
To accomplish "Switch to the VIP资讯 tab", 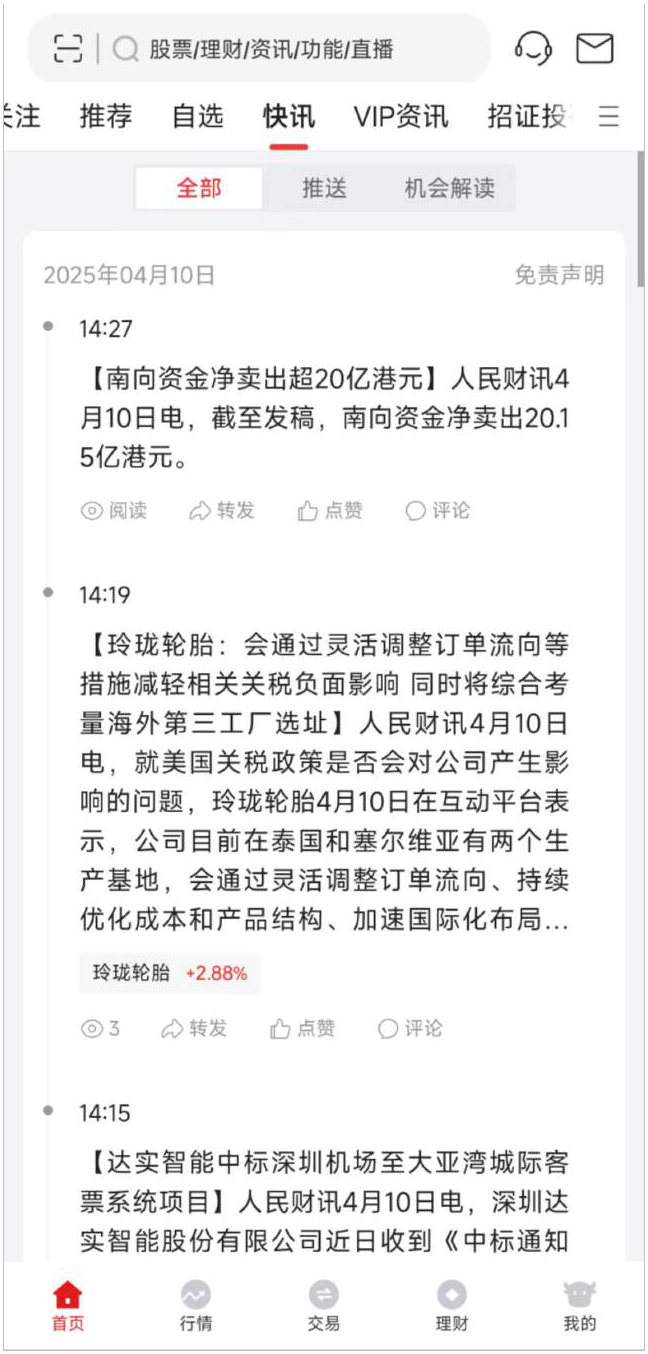I will coord(401,116).
